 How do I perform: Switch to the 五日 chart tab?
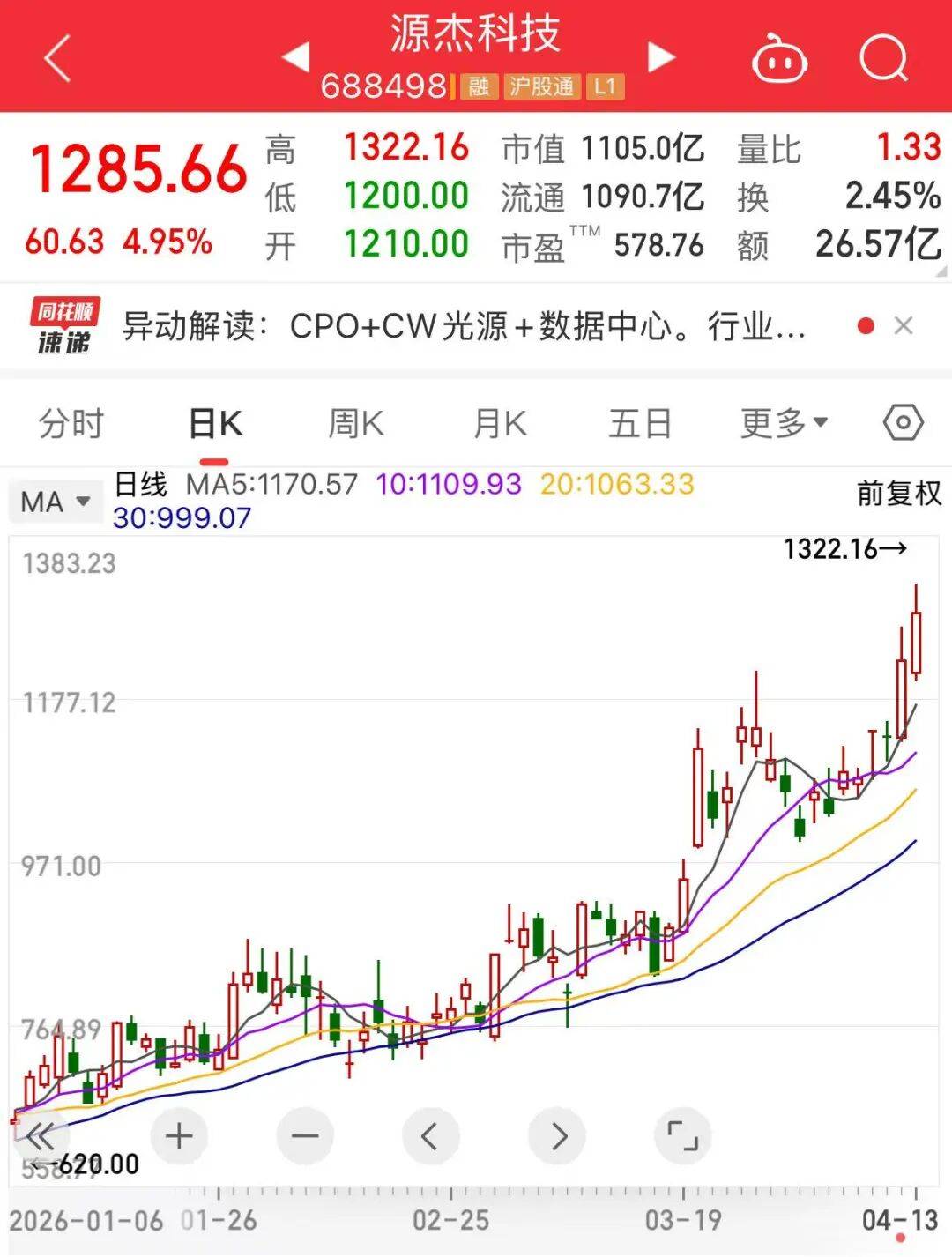point(640,423)
